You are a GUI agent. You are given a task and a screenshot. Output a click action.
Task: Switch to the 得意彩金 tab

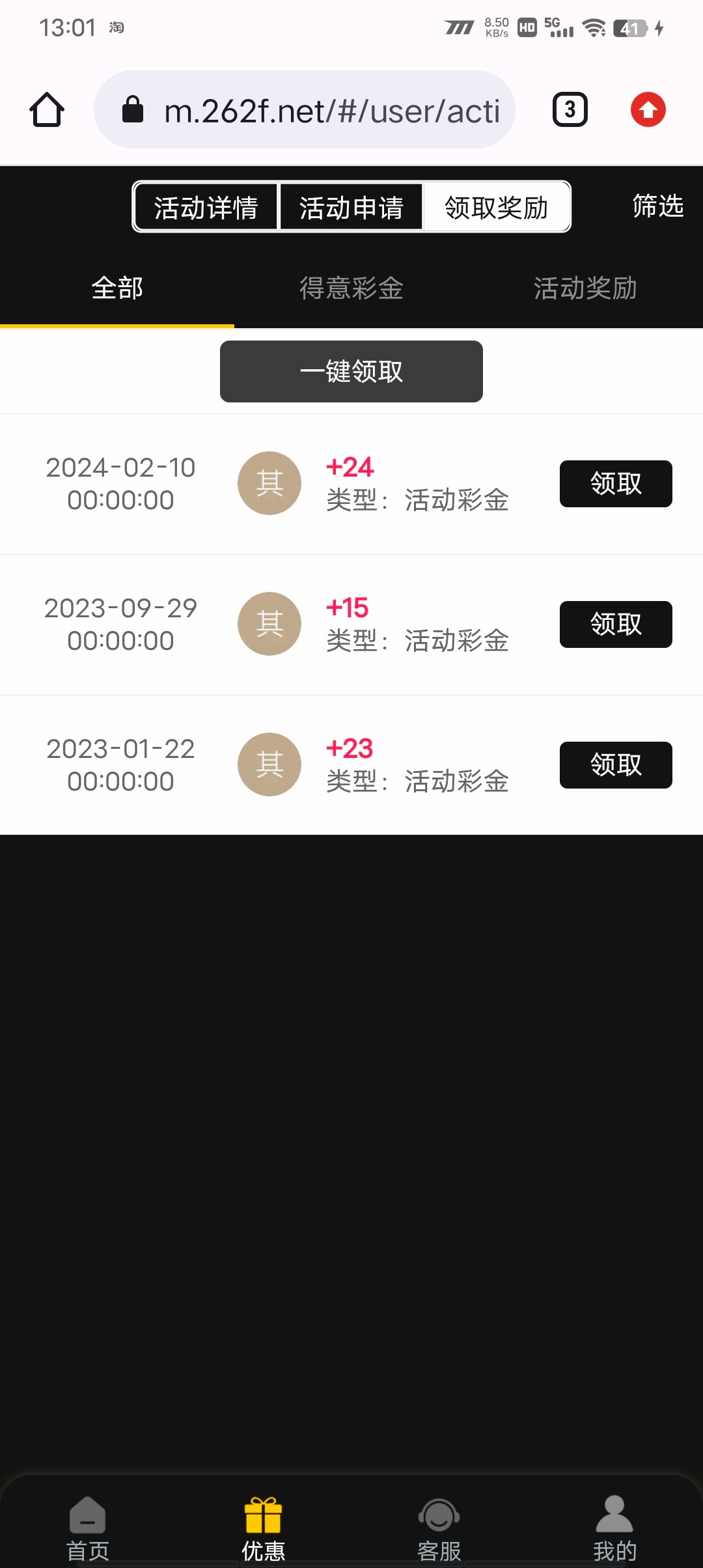point(351,288)
